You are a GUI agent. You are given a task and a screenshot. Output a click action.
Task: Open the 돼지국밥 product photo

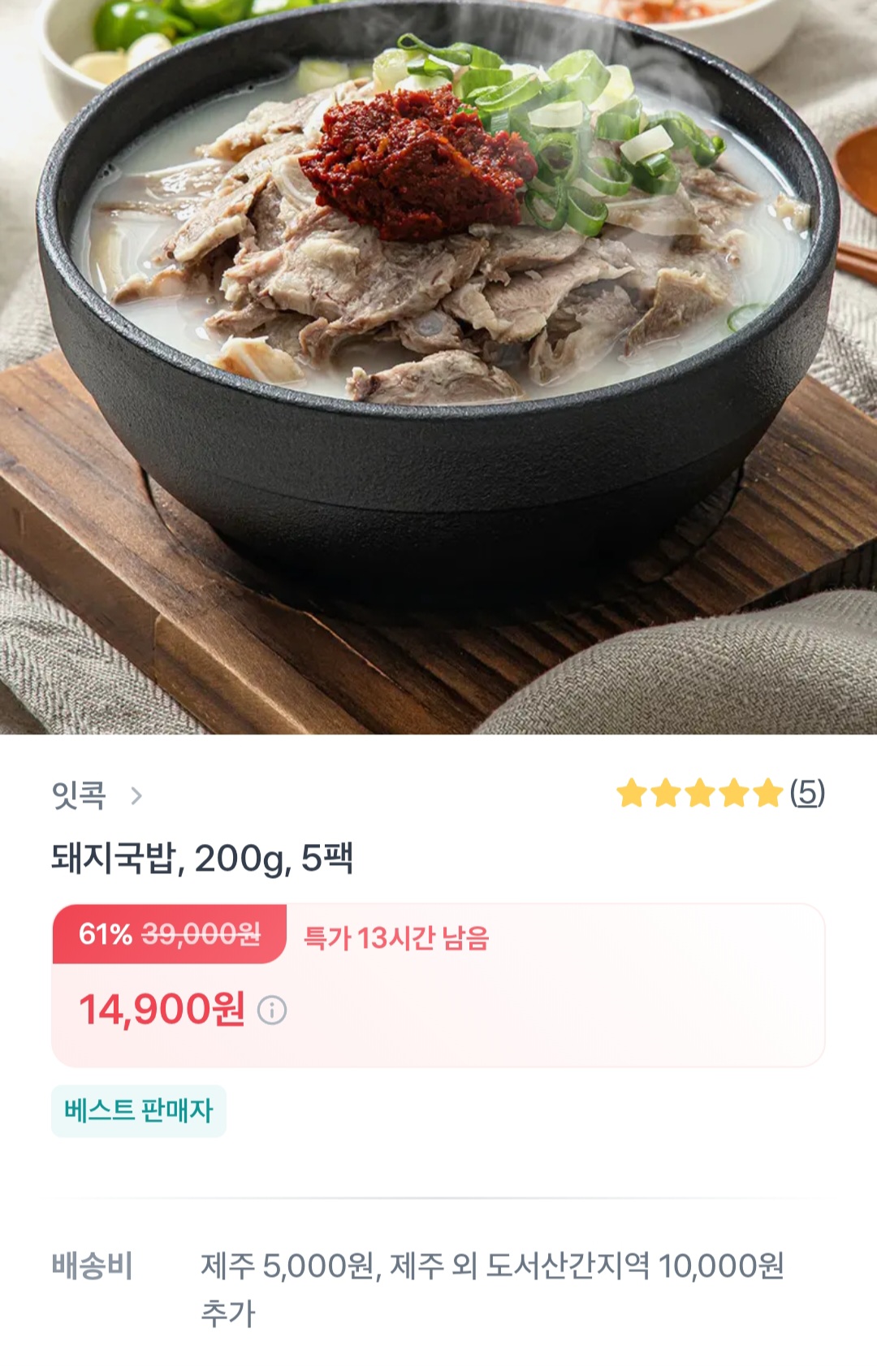(x=438, y=366)
